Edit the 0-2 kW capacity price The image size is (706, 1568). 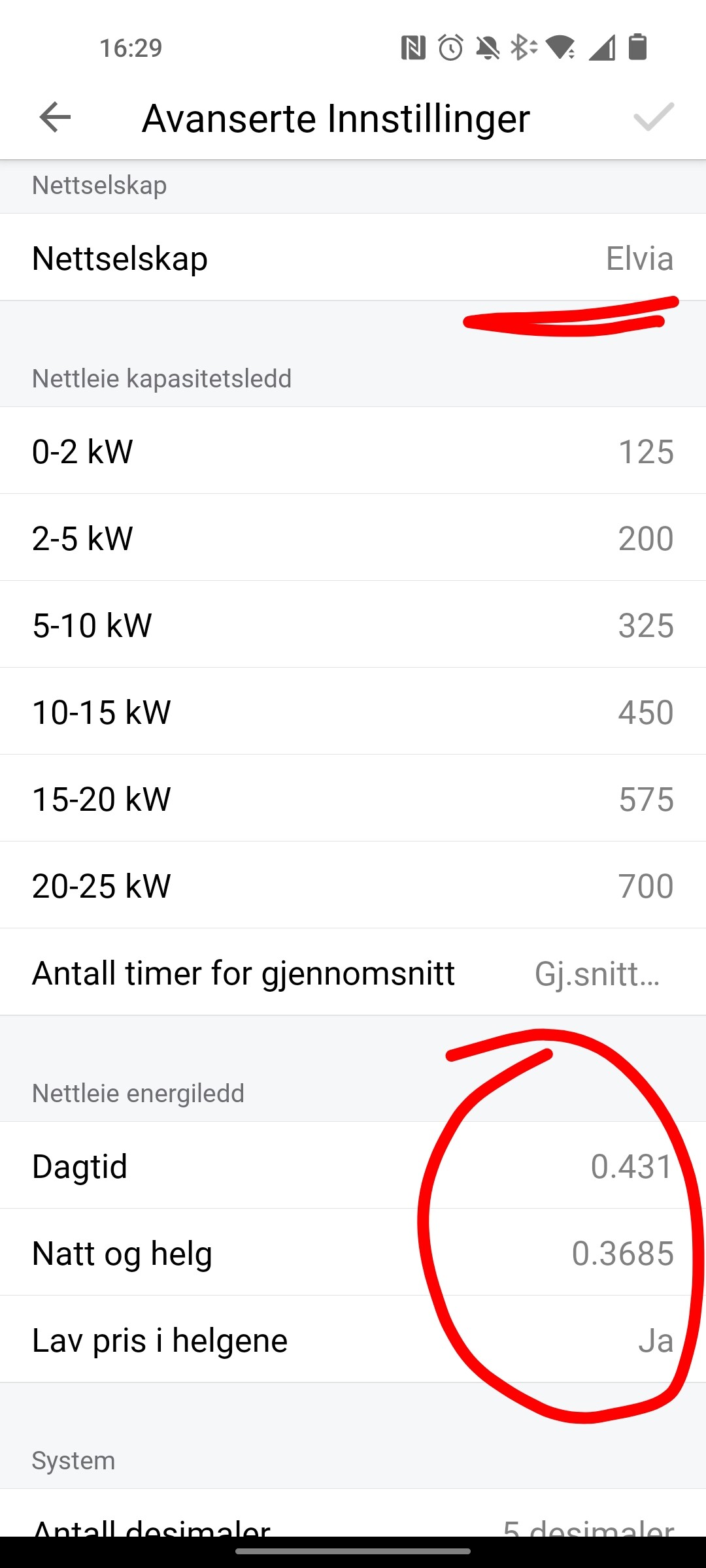click(x=353, y=451)
